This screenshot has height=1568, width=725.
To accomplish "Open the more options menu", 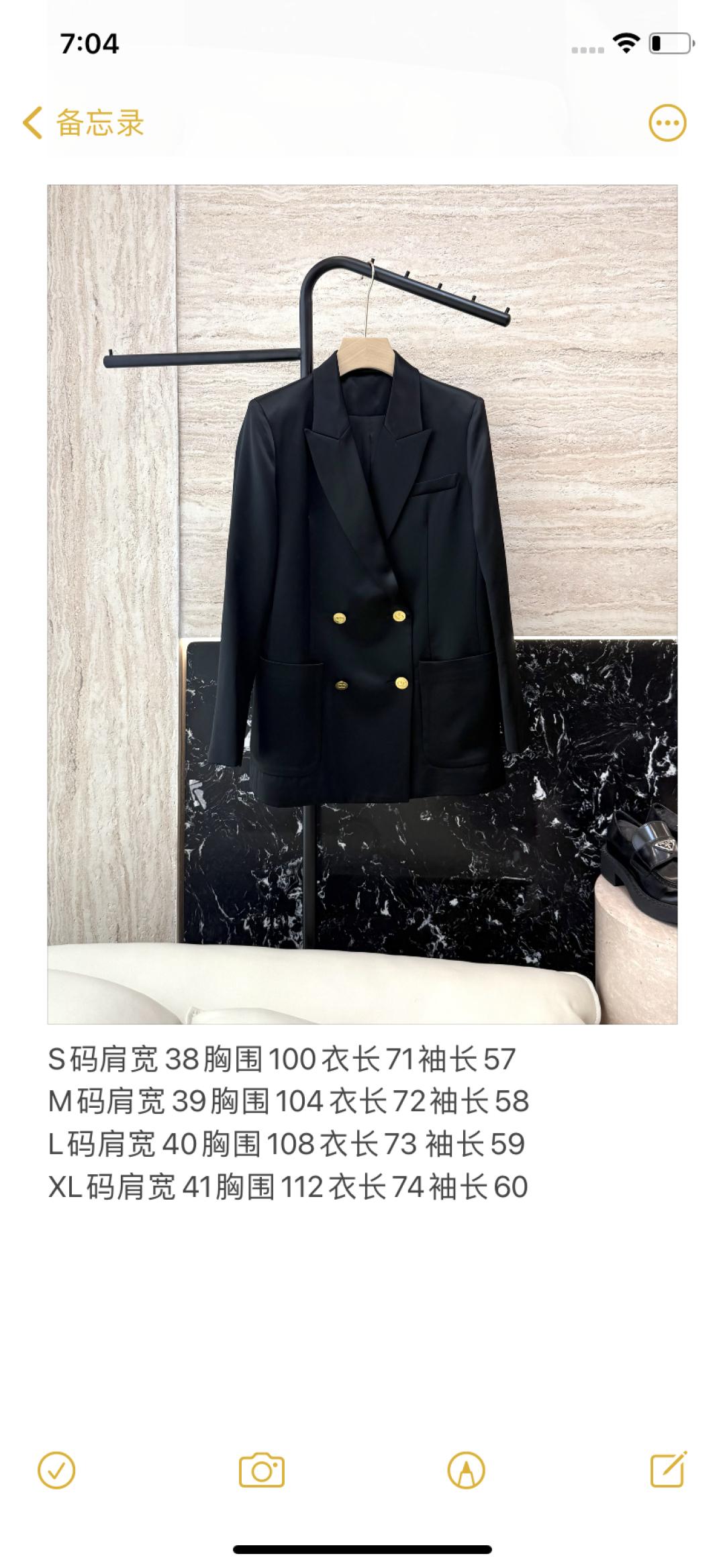I will coord(667,123).
